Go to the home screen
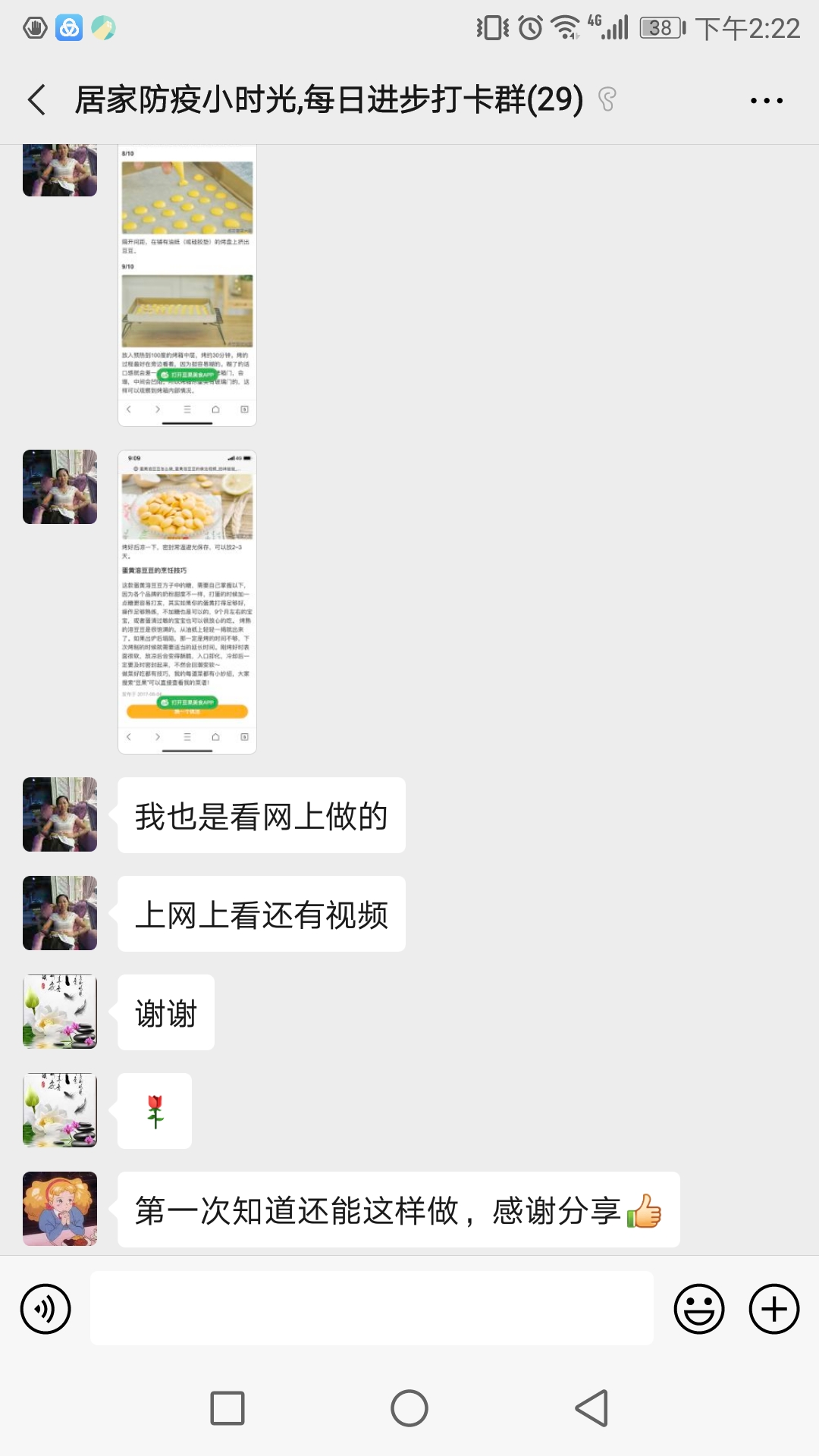The image size is (819, 1456). point(409,1408)
